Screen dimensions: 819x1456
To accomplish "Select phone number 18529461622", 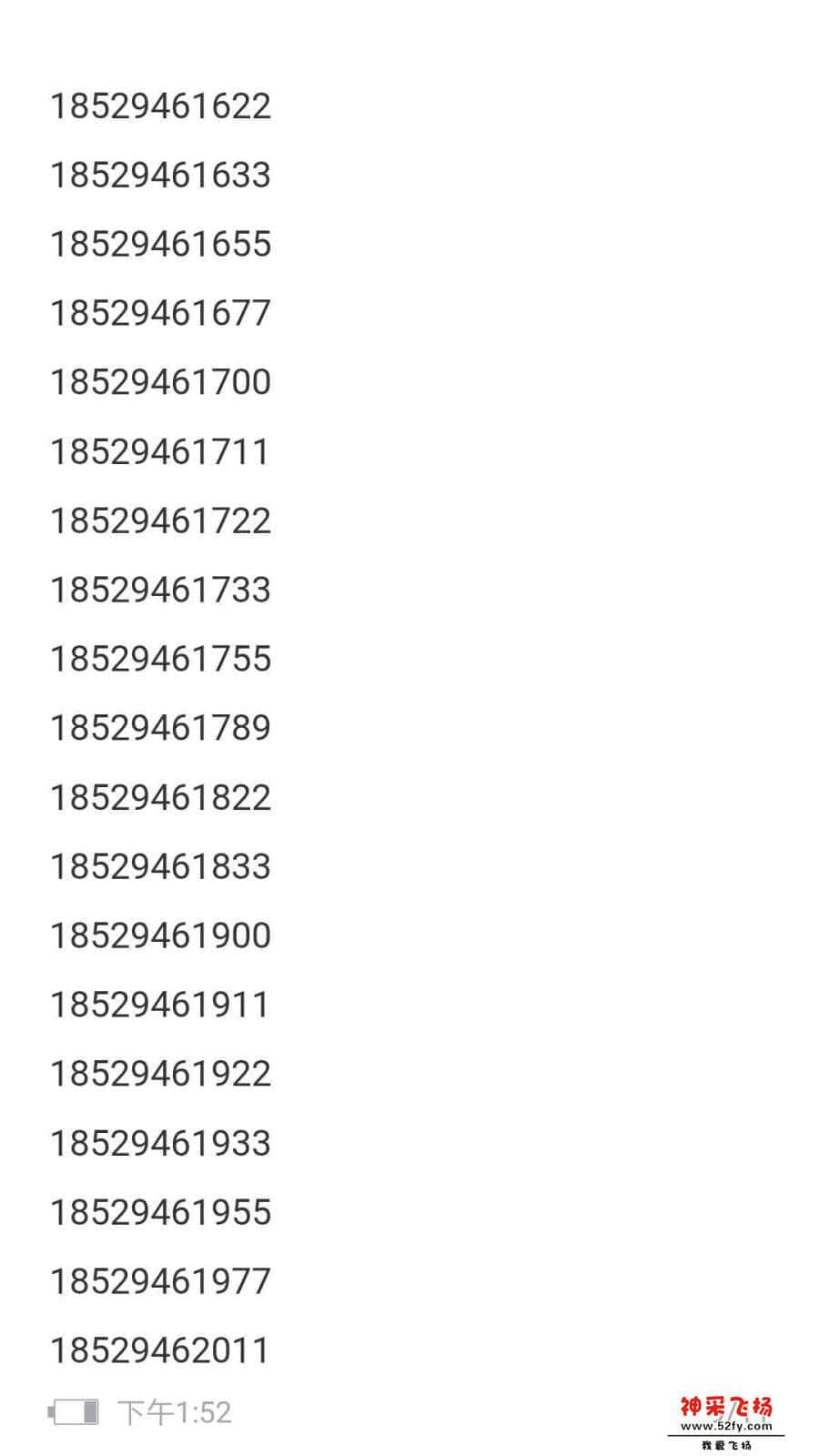I will tap(159, 106).
